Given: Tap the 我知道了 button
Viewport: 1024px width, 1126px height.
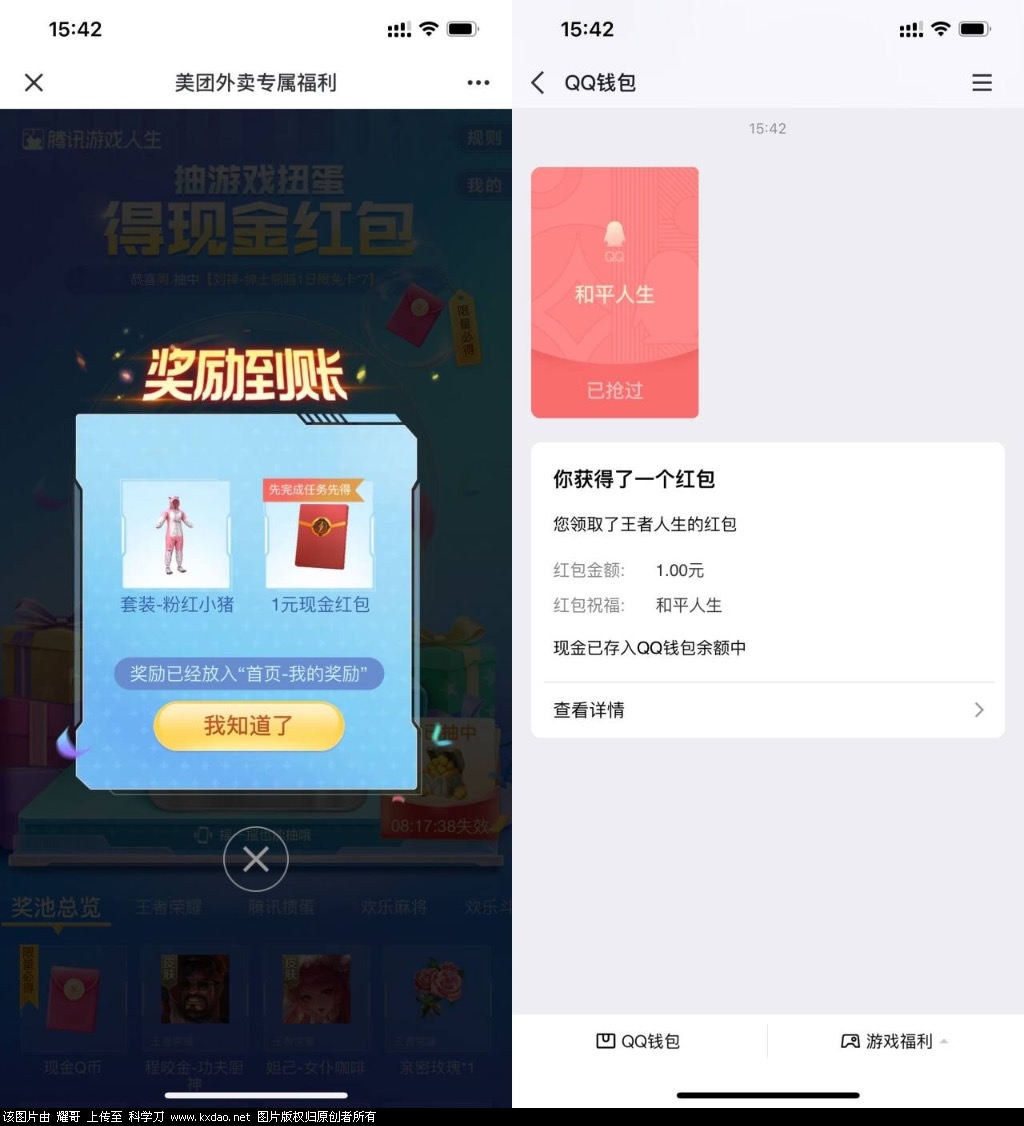Looking at the screenshot, I should click(249, 726).
